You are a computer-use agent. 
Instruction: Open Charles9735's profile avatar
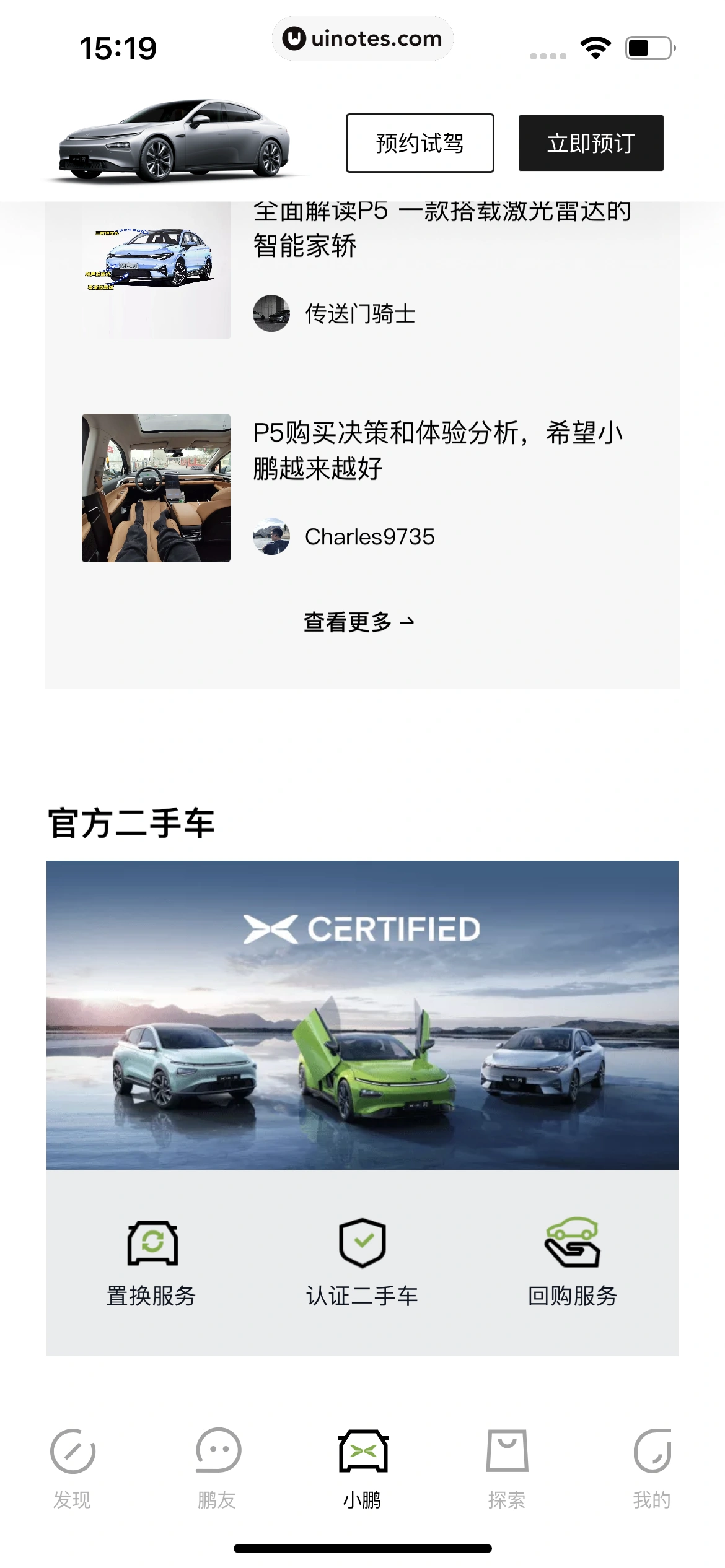tap(271, 537)
